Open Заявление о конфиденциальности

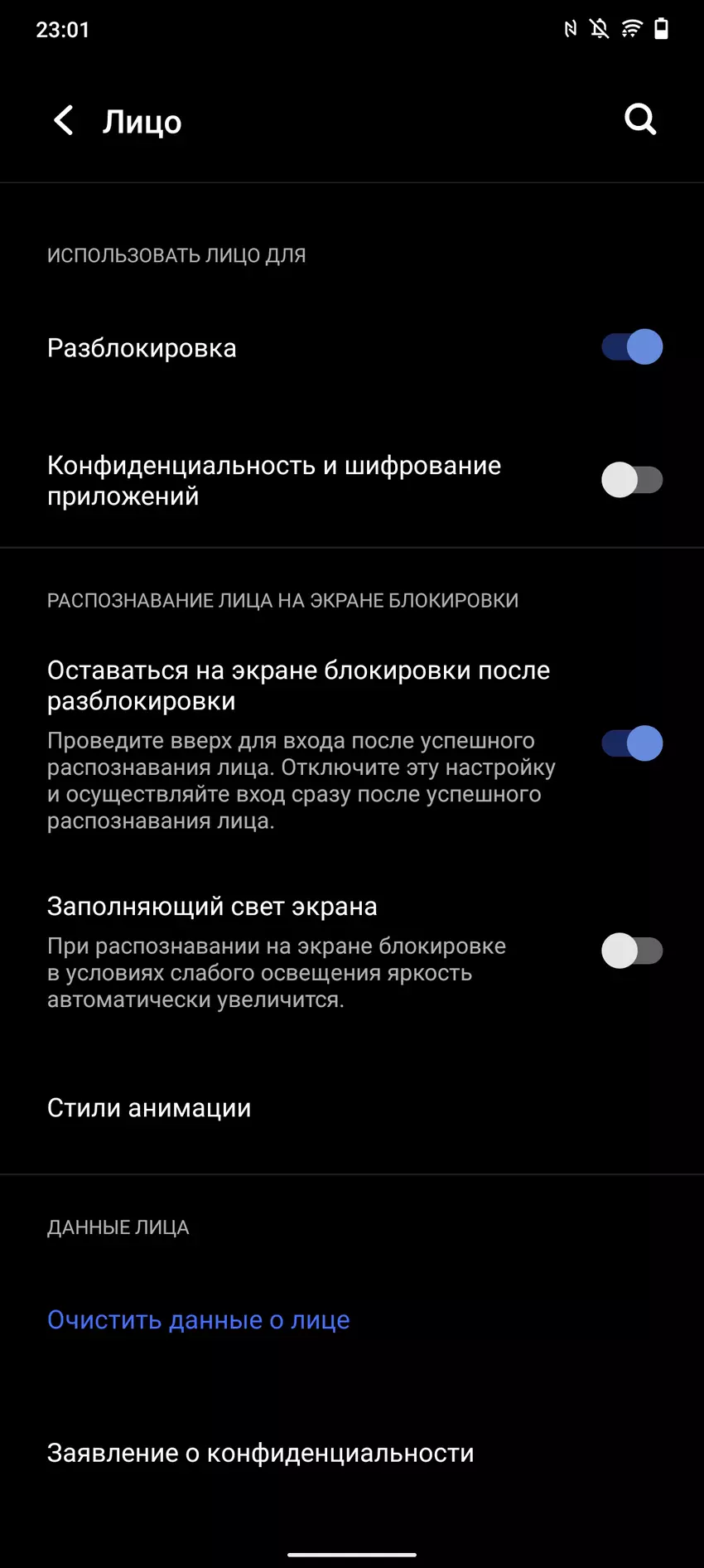coord(261,1453)
